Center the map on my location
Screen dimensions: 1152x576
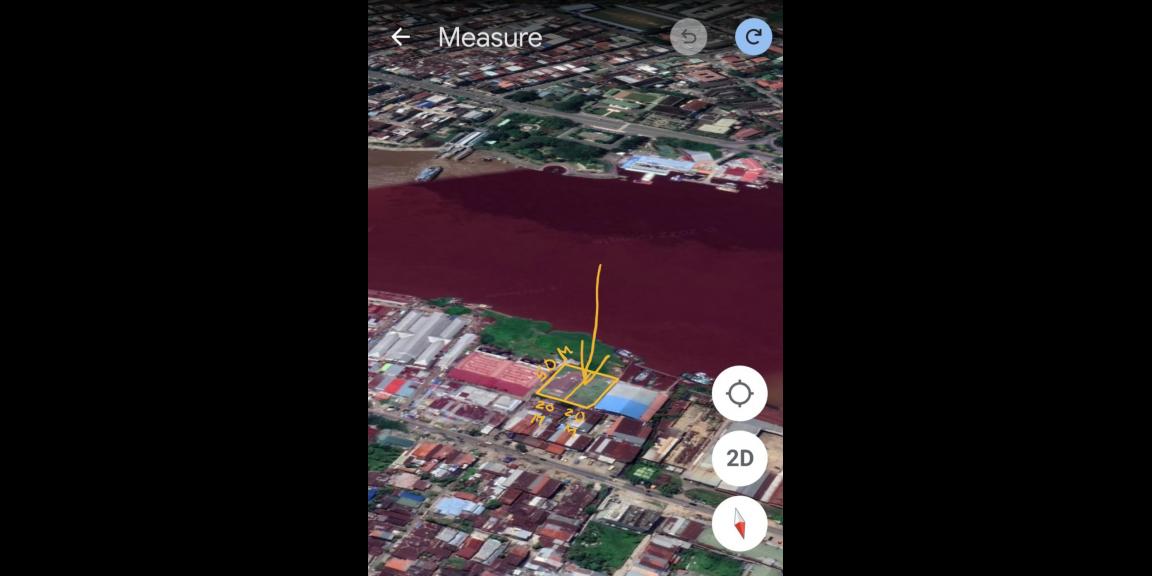(x=739, y=393)
